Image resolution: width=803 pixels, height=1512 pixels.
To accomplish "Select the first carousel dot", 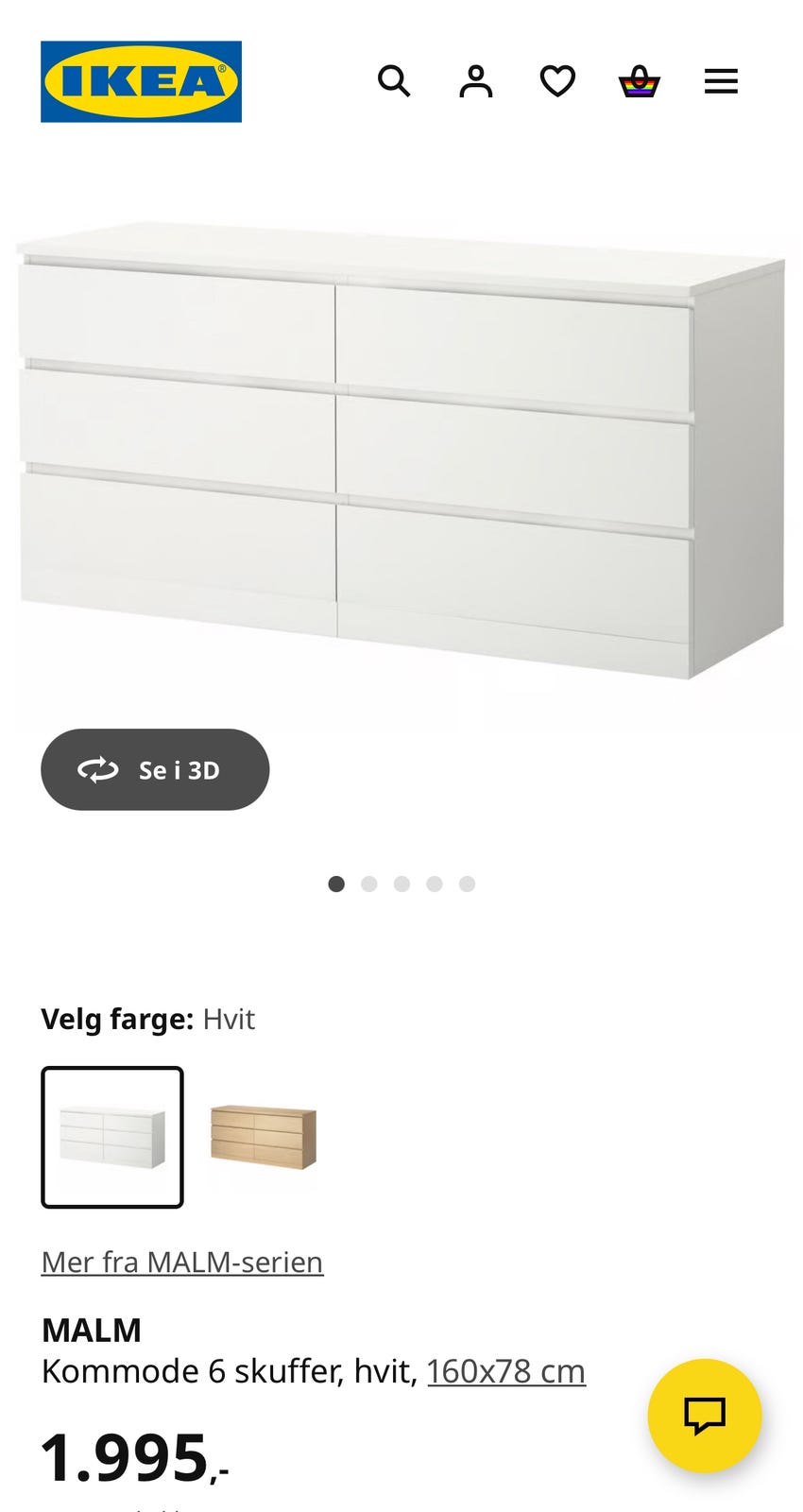I will (x=337, y=884).
